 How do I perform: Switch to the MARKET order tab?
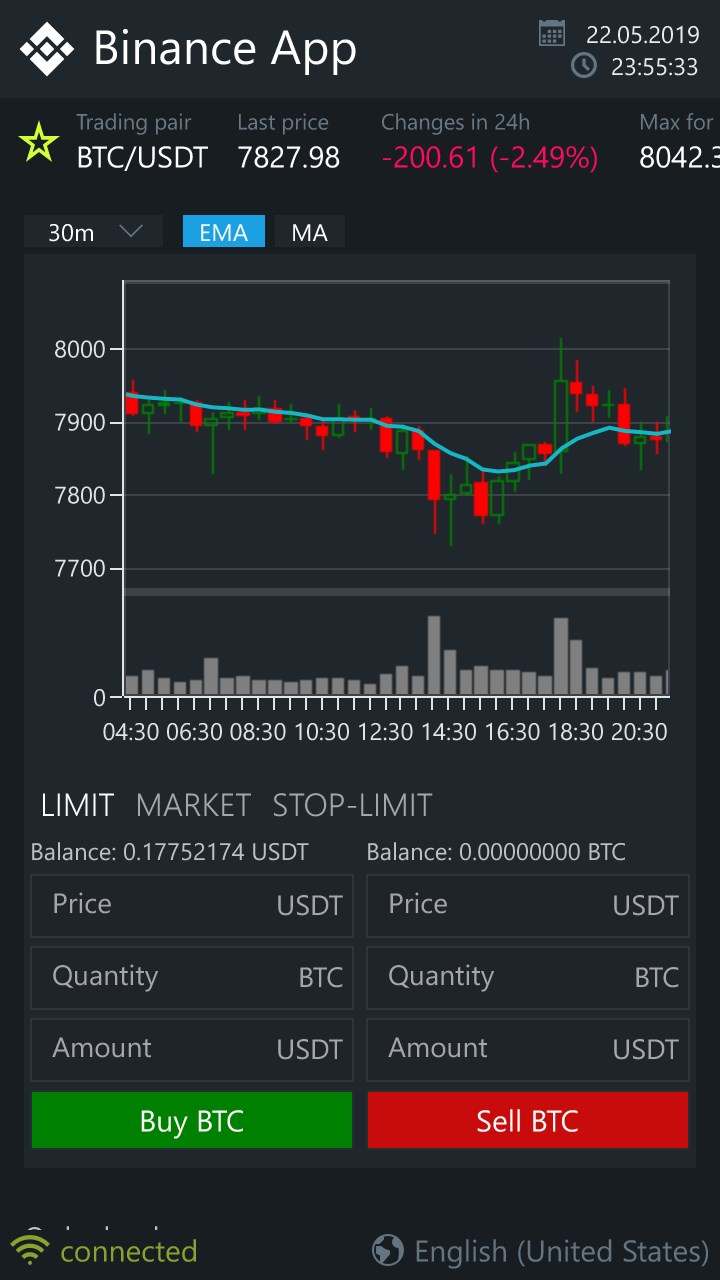(x=193, y=805)
